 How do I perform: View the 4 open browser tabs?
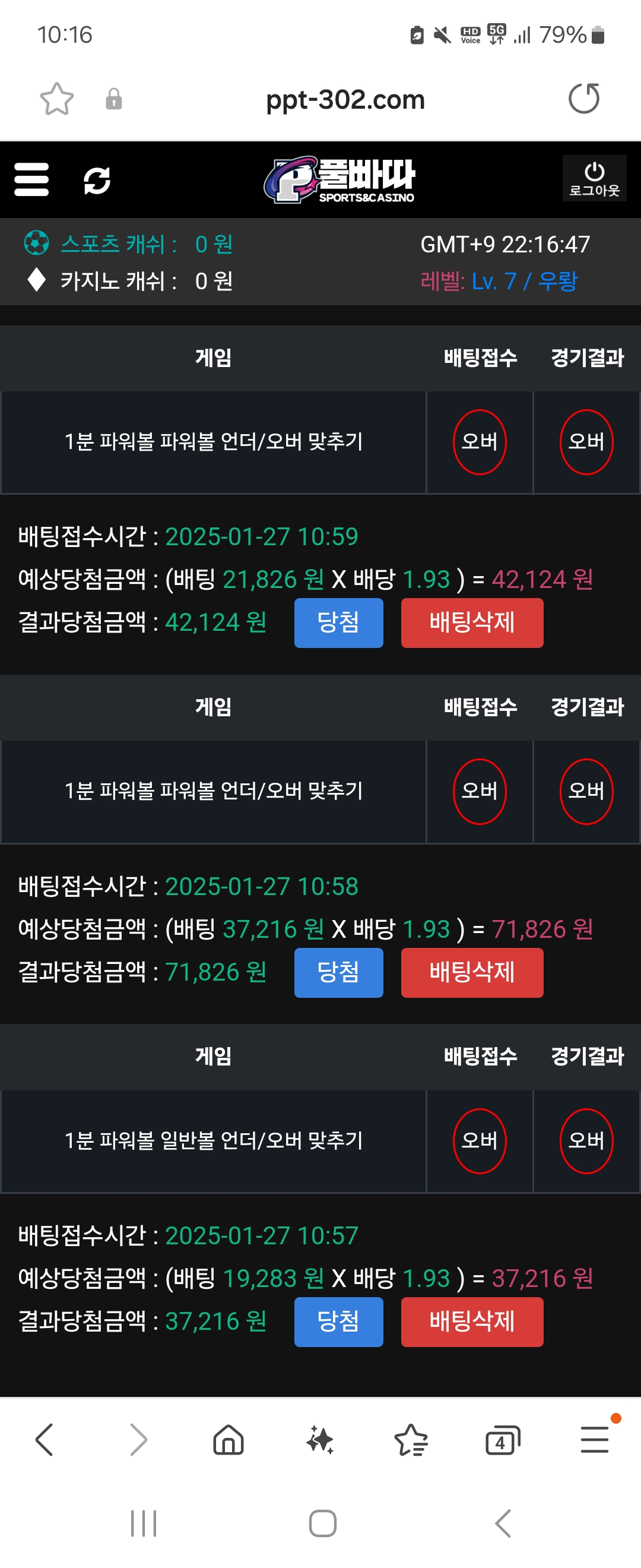coord(503,1440)
